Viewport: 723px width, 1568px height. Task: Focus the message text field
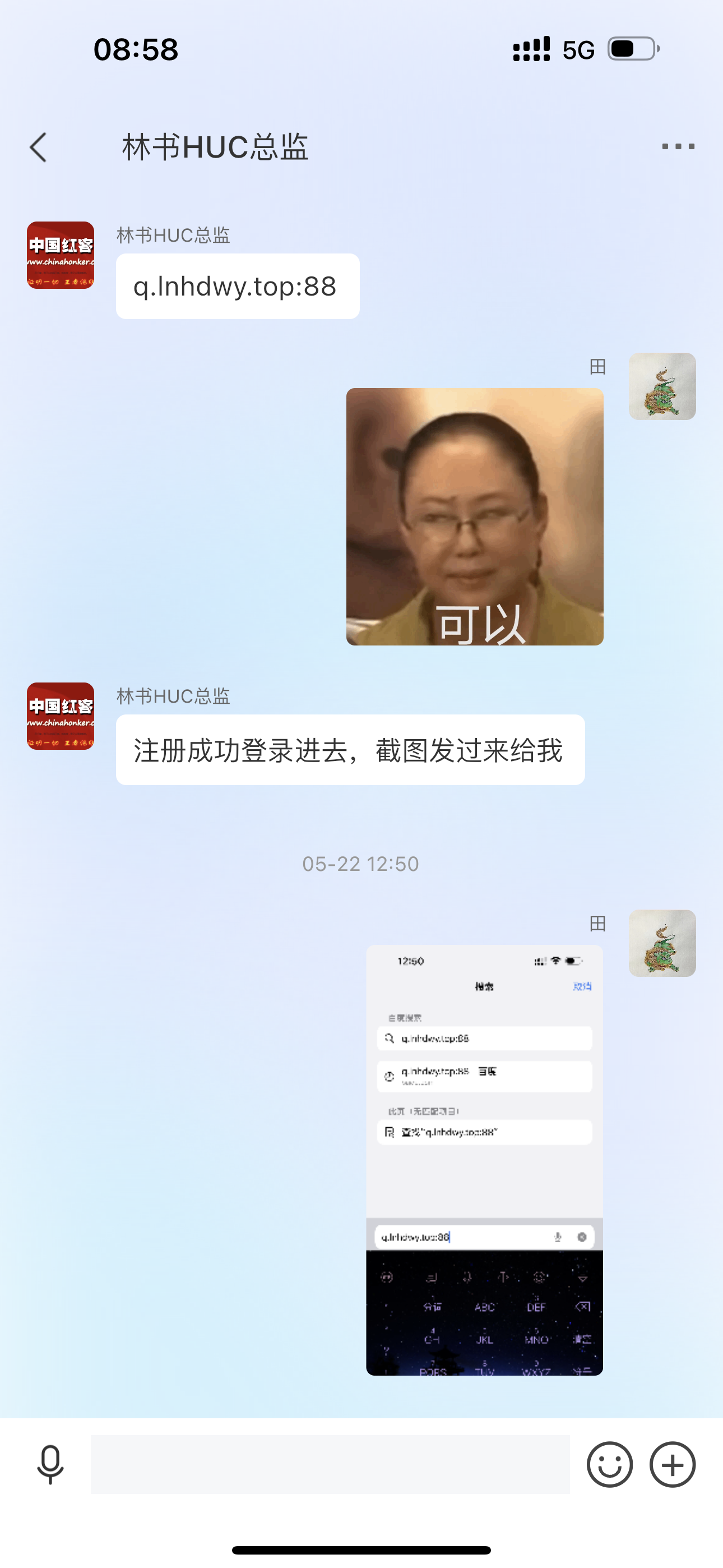(330, 1464)
